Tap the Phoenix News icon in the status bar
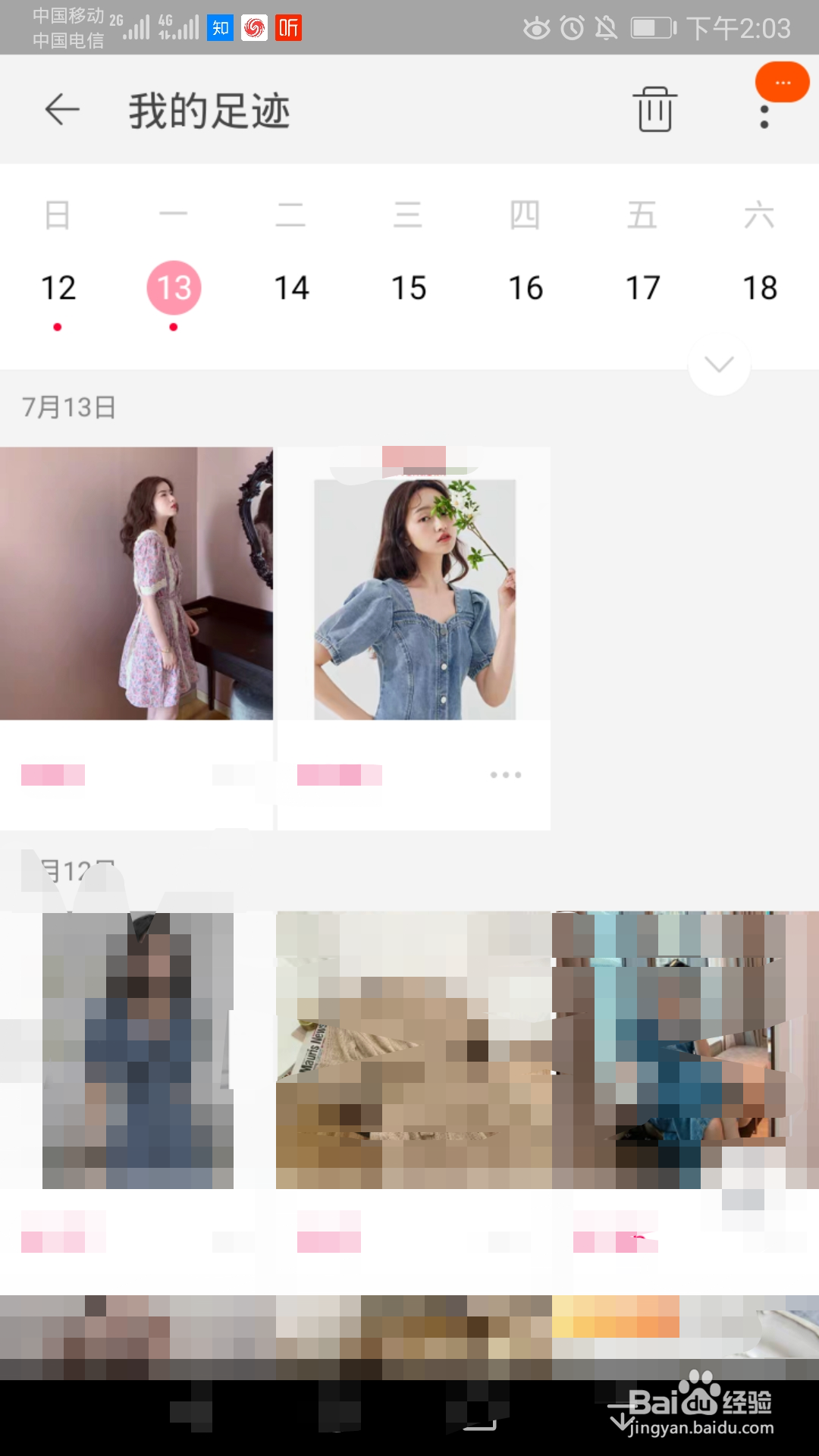Screen dimensions: 819x1456 click(254, 29)
